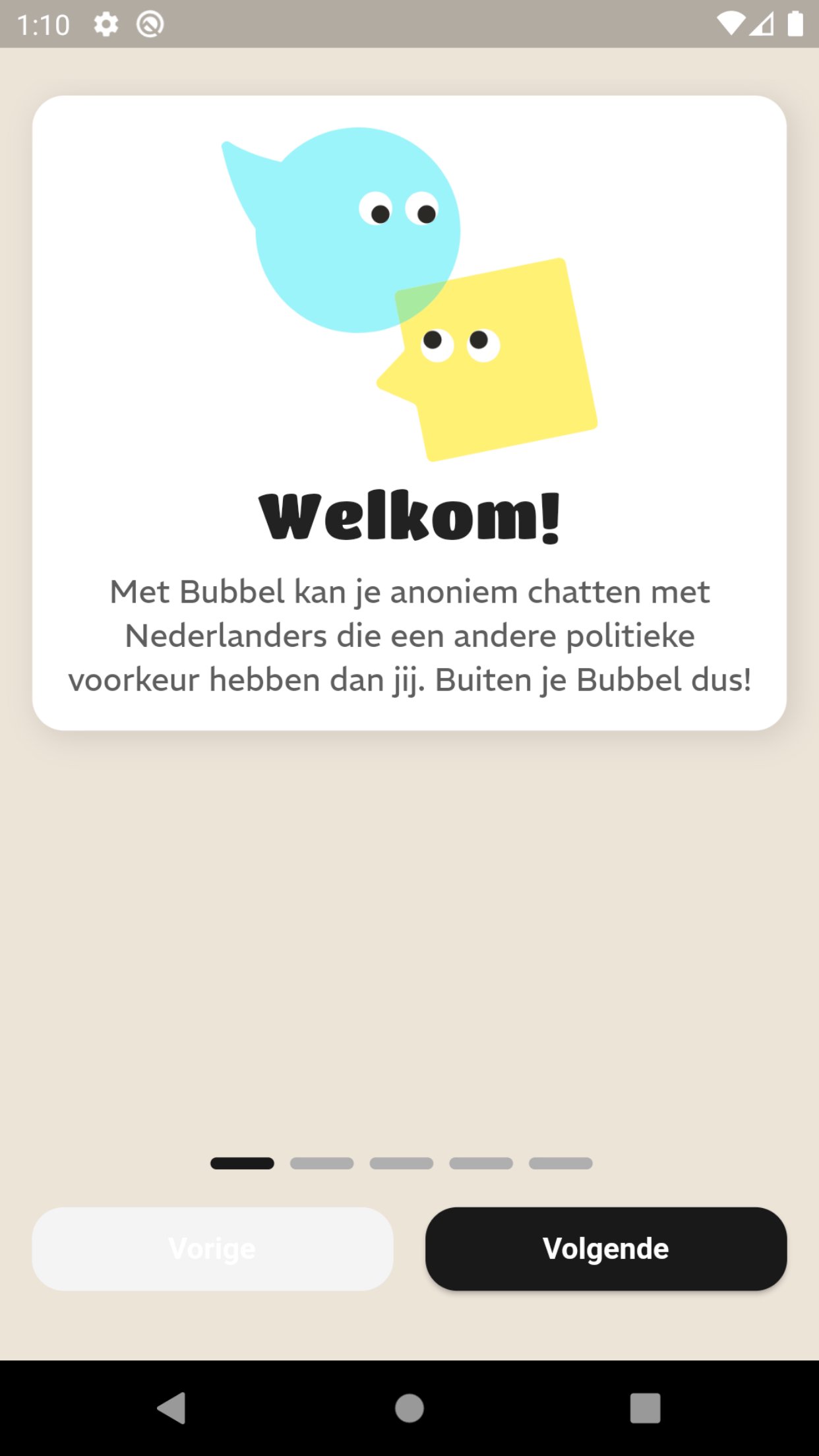
Task: Select the first page indicator dot
Action: tap(242, 1164)
